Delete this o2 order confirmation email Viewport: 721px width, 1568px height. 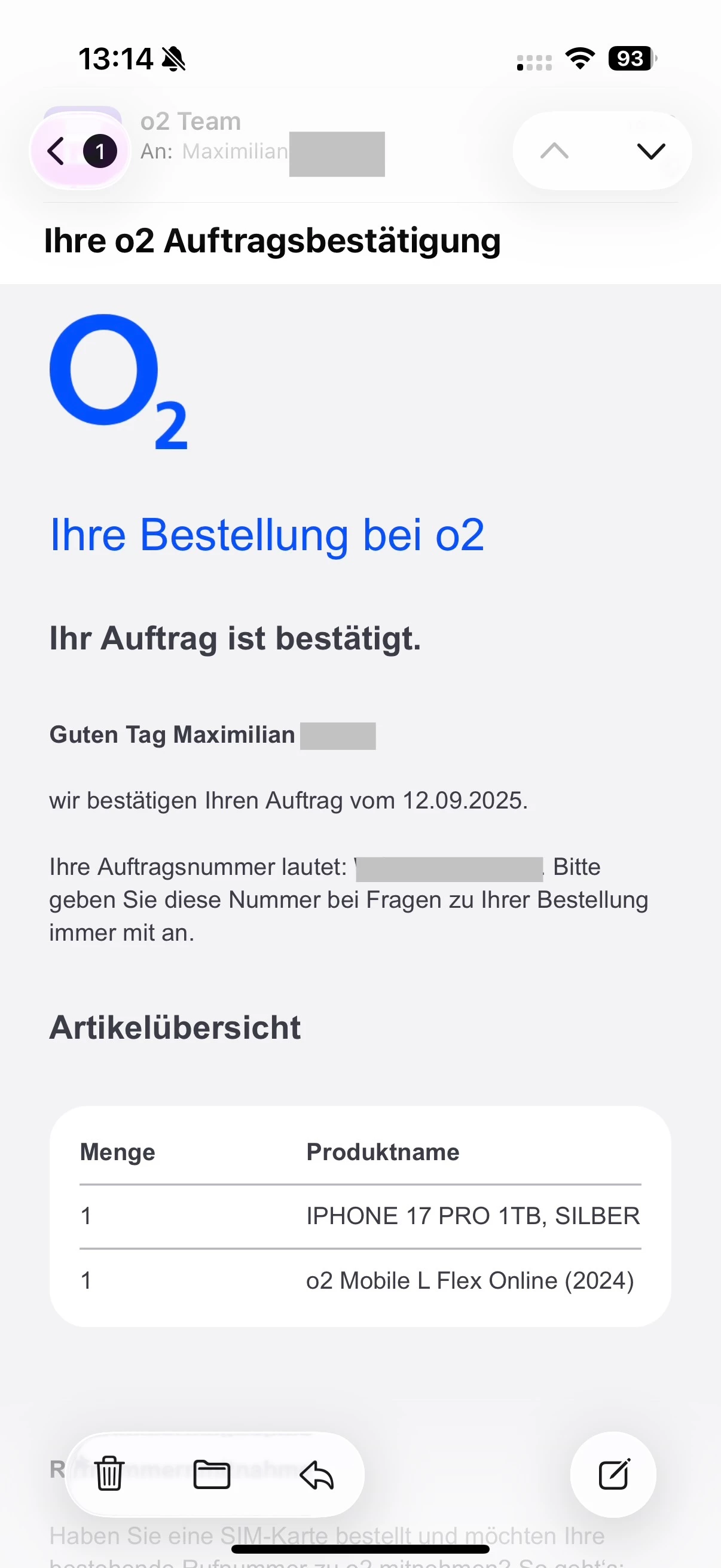109,1474
